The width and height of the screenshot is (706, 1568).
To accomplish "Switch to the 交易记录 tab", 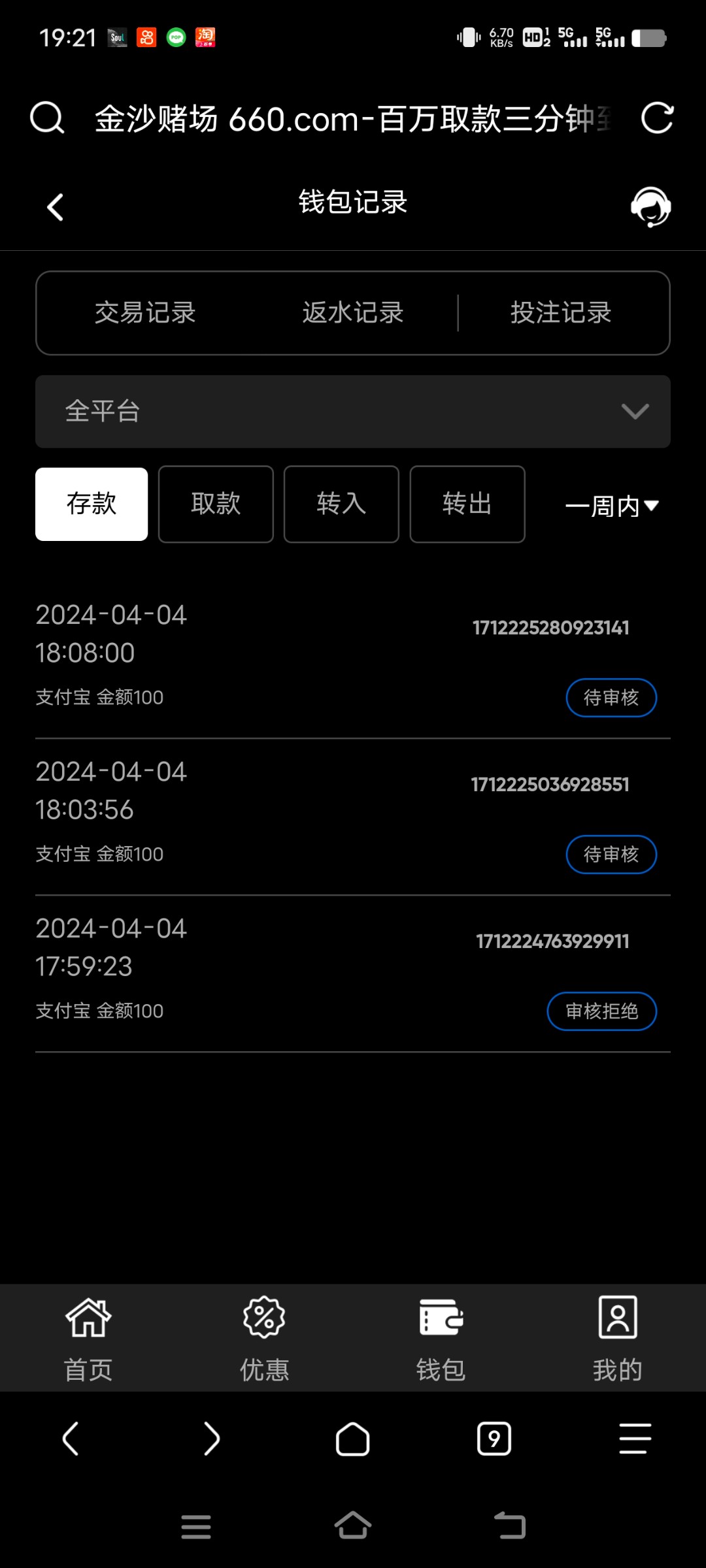I will (145, 313).
